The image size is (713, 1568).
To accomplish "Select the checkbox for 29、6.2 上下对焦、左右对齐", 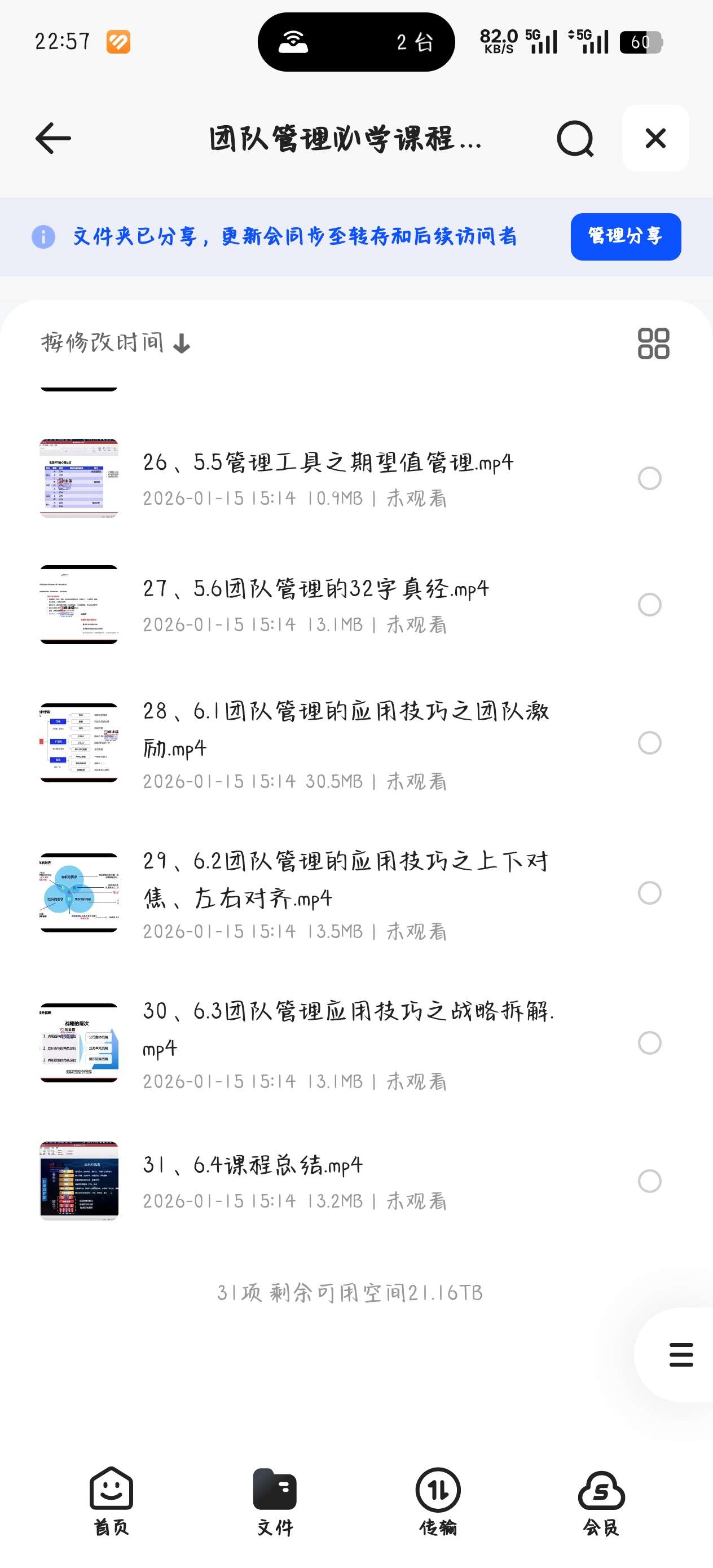I will coord(650,893).
